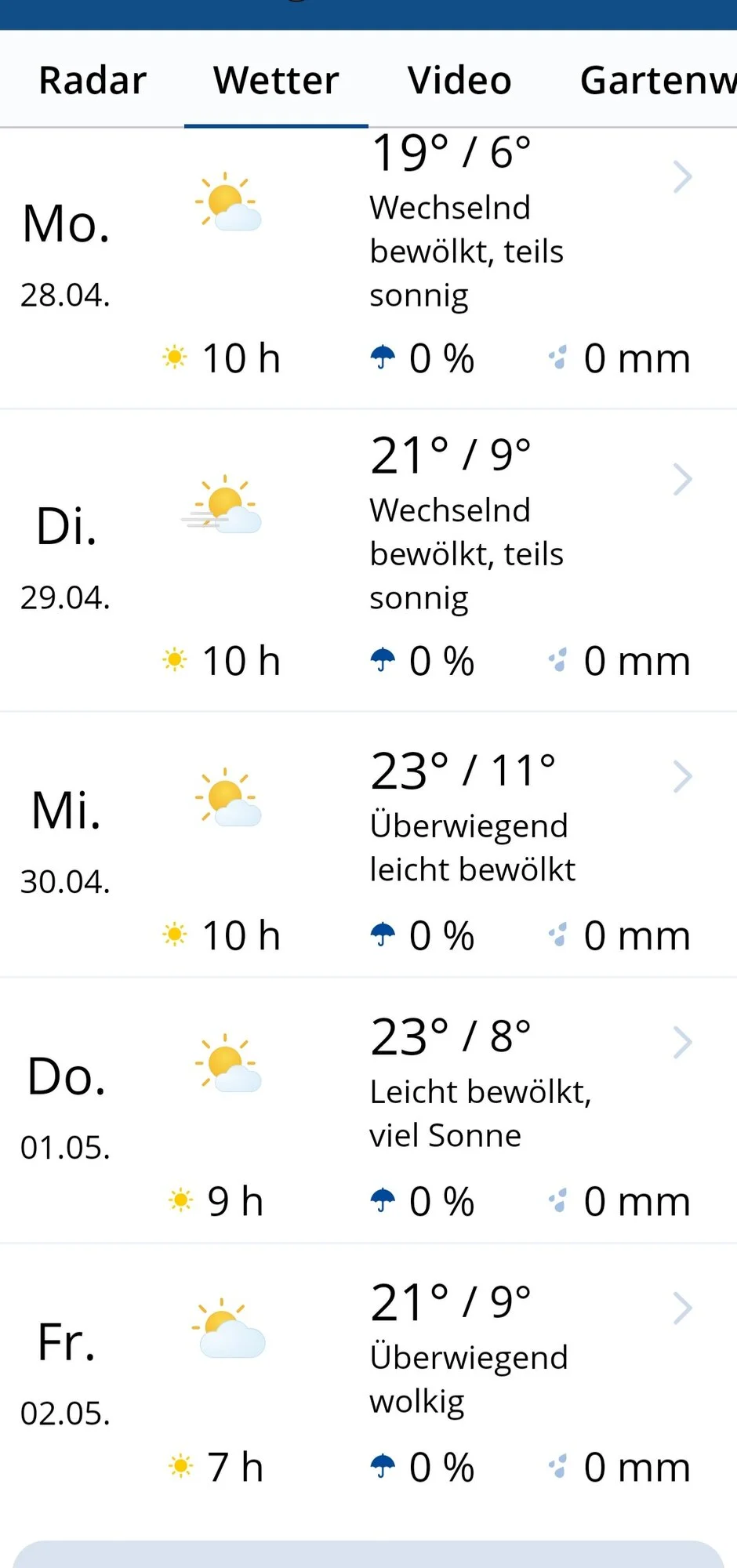View the Mi. 30.04. forecast details
Viewport: 737px width, 1568px height.
point(368,844)
